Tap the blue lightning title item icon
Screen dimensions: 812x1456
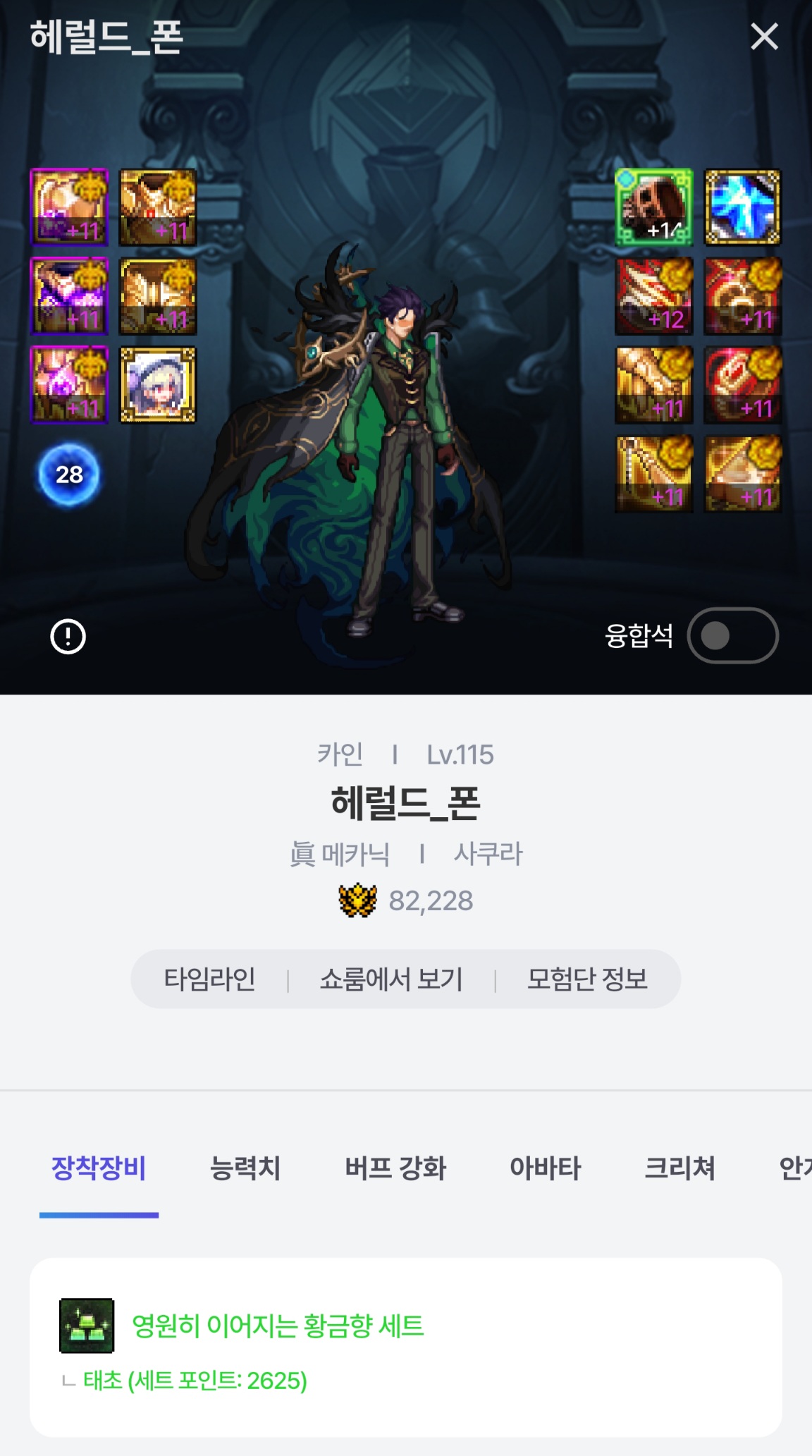click(x=743, y=207)
